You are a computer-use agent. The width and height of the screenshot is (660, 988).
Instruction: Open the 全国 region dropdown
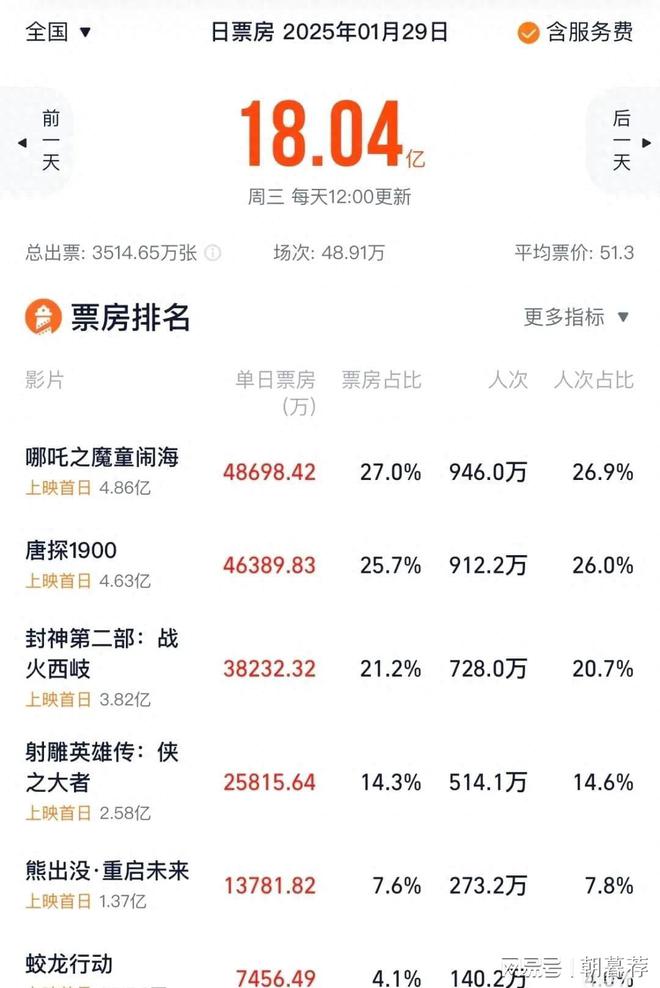pos(58,32)
